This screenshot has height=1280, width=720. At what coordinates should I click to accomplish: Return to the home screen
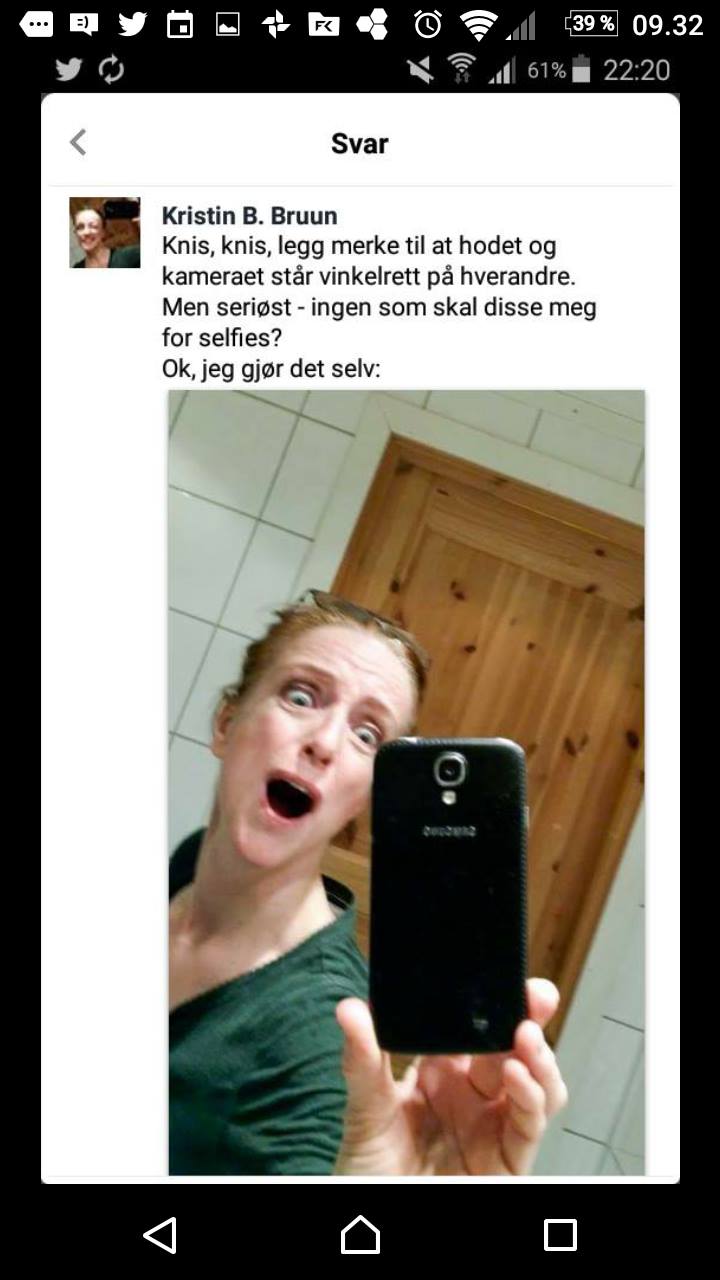[360, 1235]
